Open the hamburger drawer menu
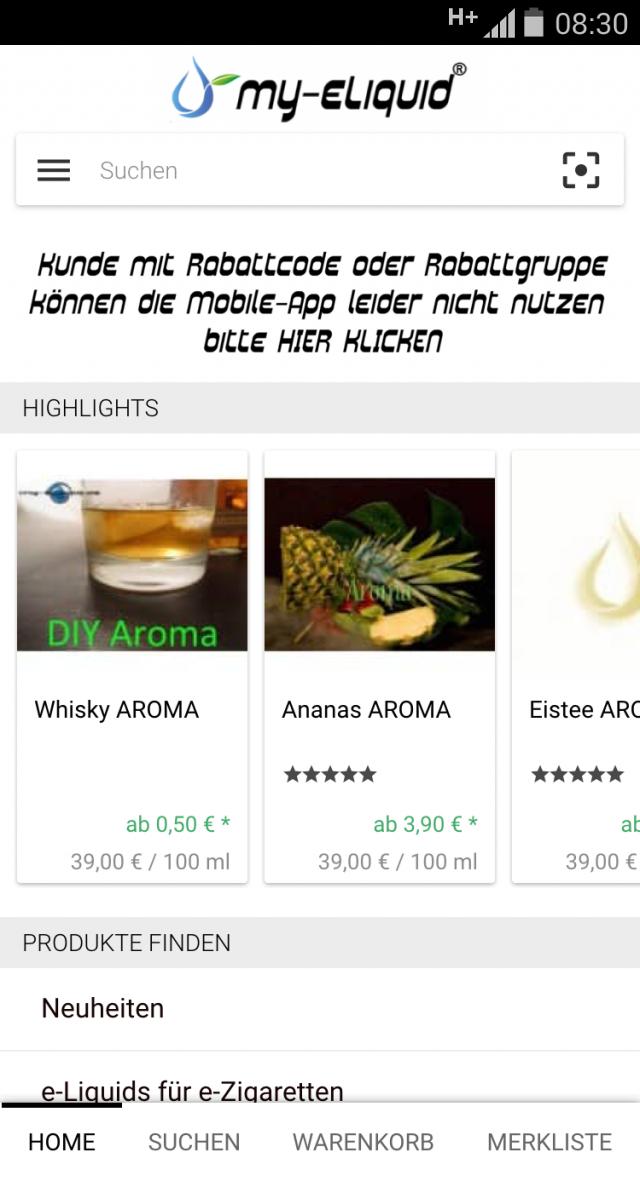640x1181 pixels. (54, 171)
